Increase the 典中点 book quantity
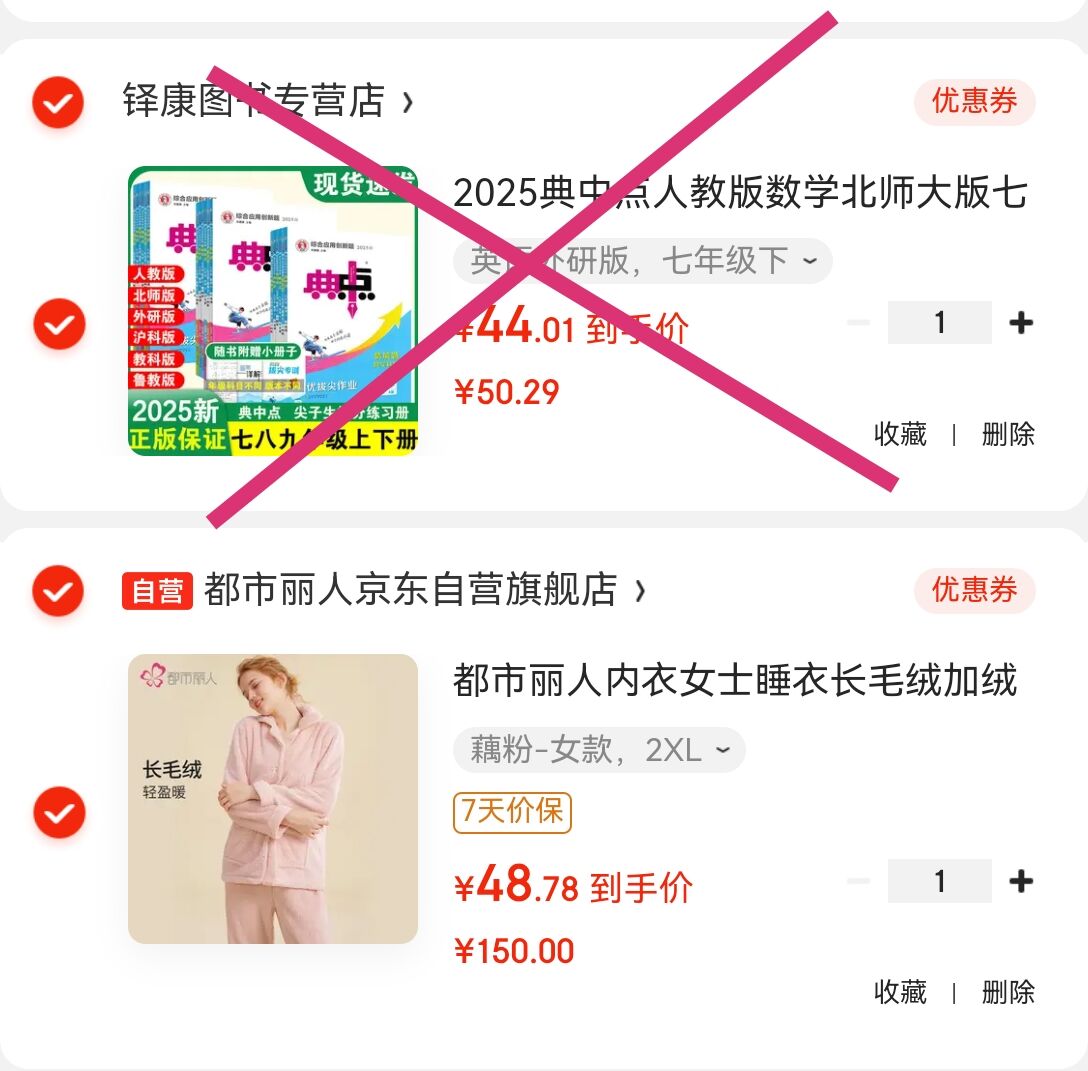The height and width of the screenshot is (1071, 1088). point(1021,323)
